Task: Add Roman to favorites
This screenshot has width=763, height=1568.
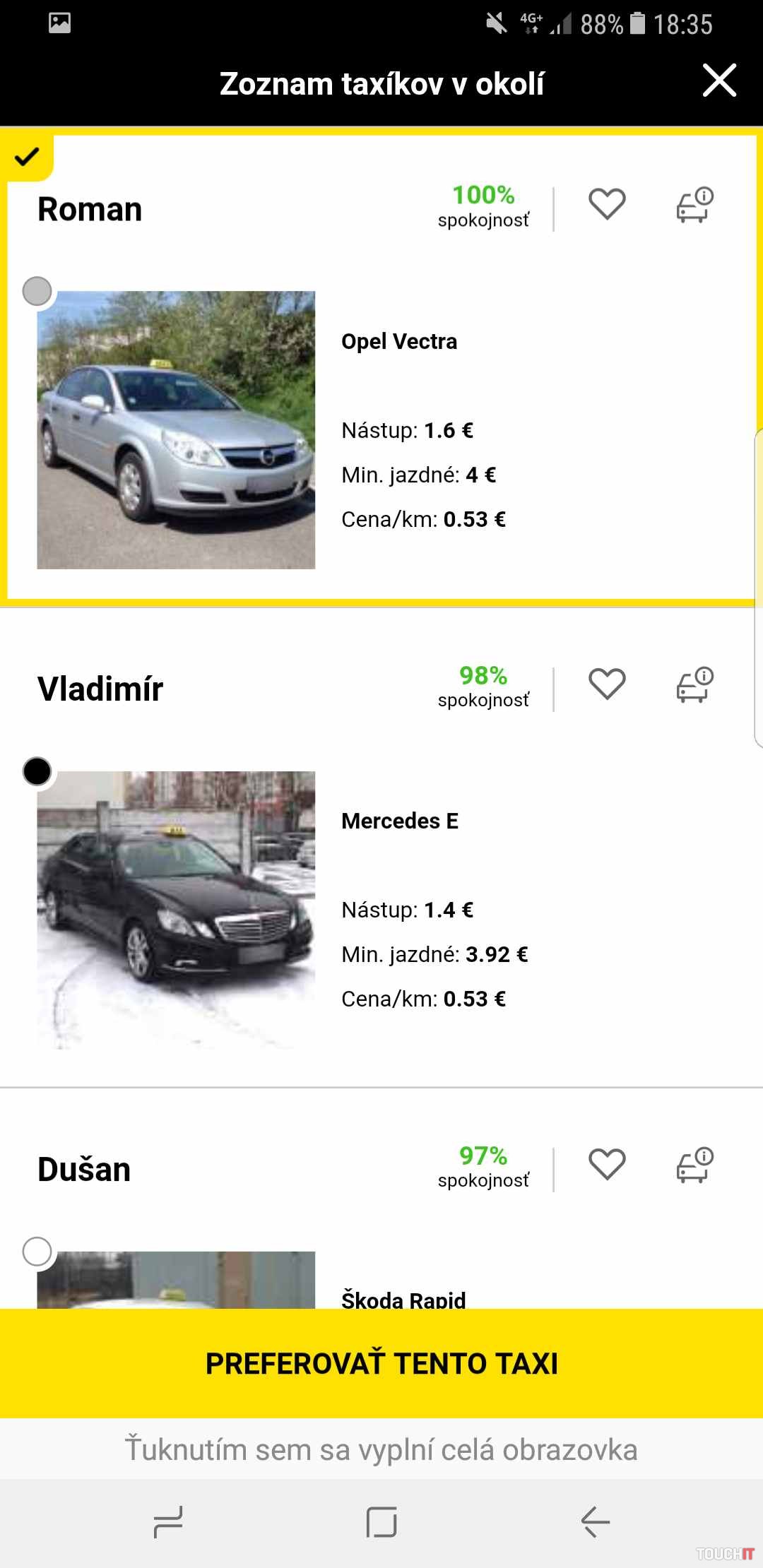Action: click(607, 205)
